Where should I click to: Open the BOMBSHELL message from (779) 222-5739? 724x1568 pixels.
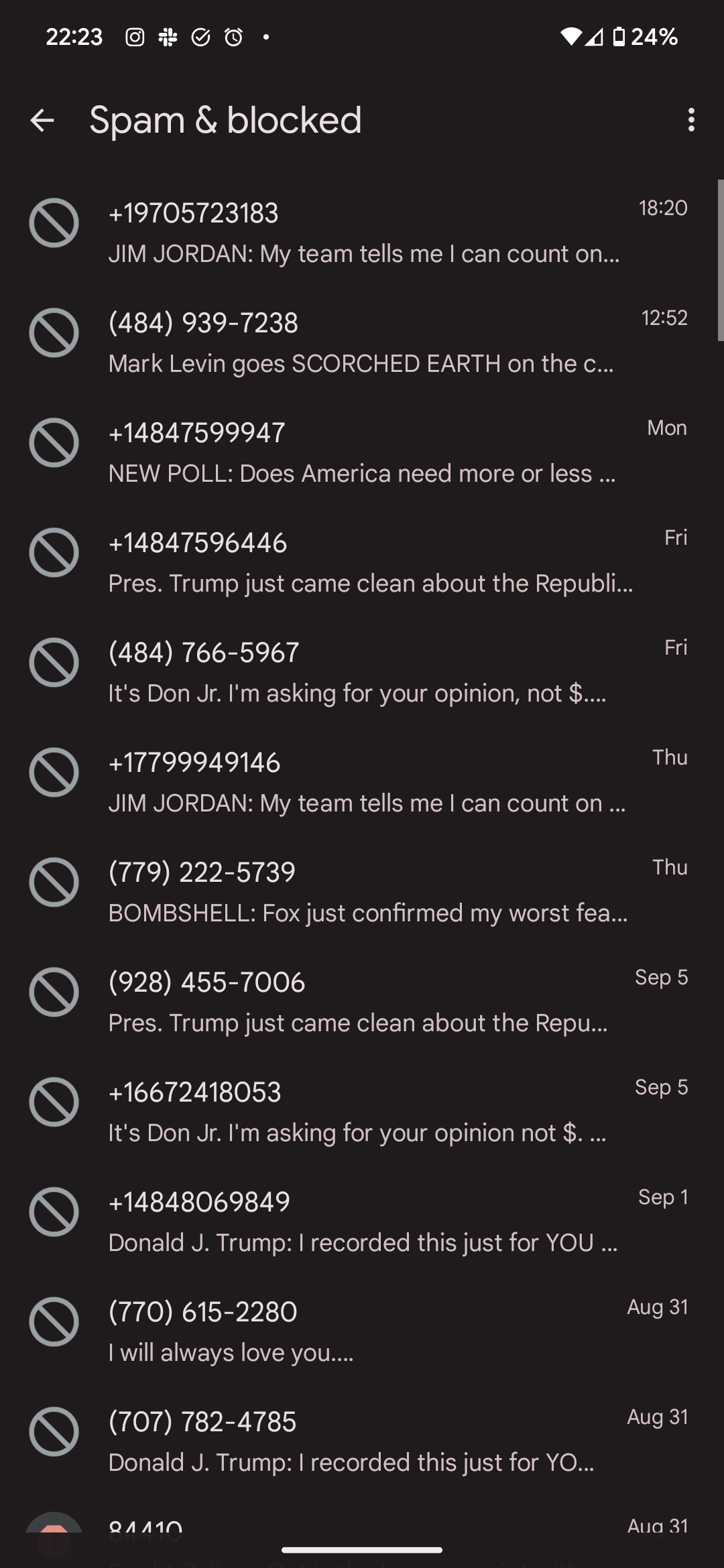(362, 893)
